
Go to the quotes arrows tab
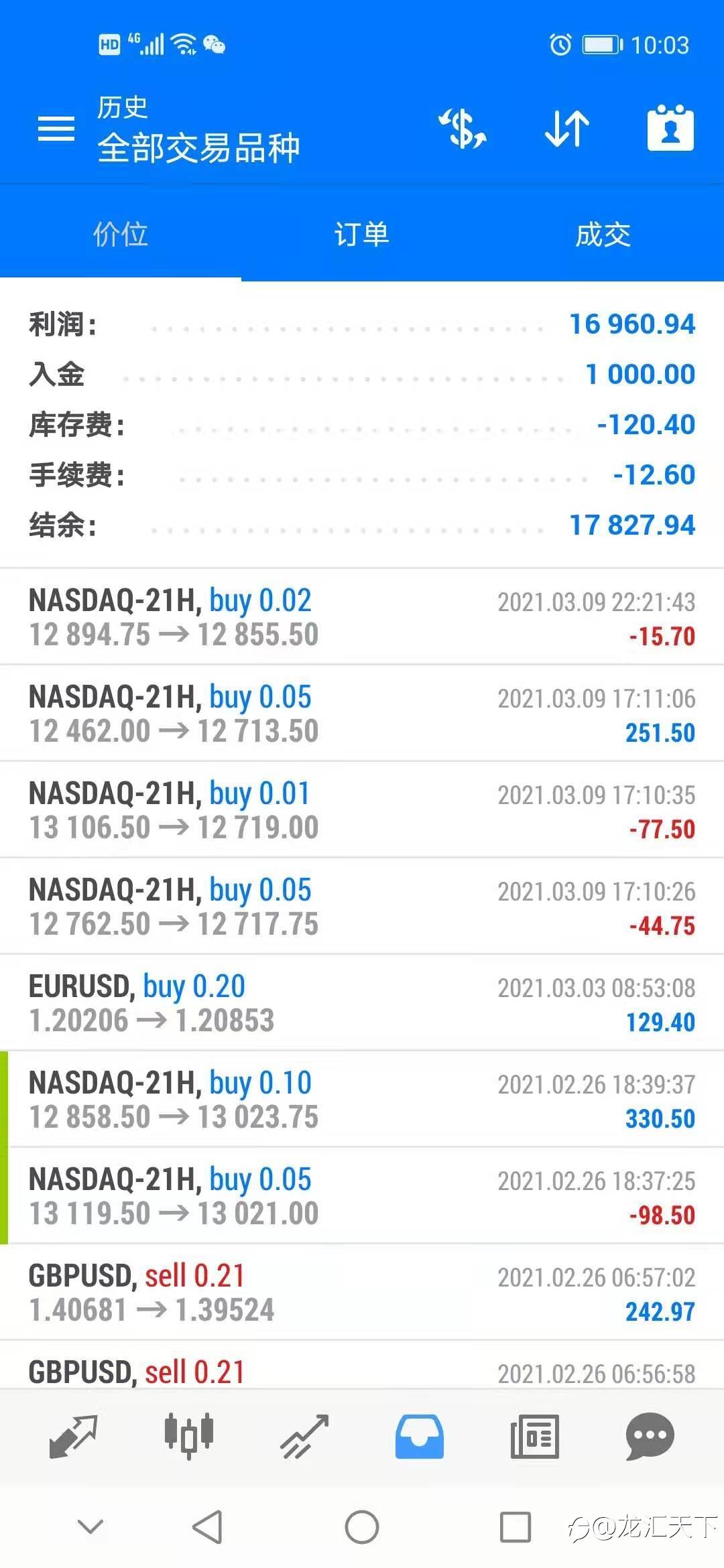tap(74, 1436)
